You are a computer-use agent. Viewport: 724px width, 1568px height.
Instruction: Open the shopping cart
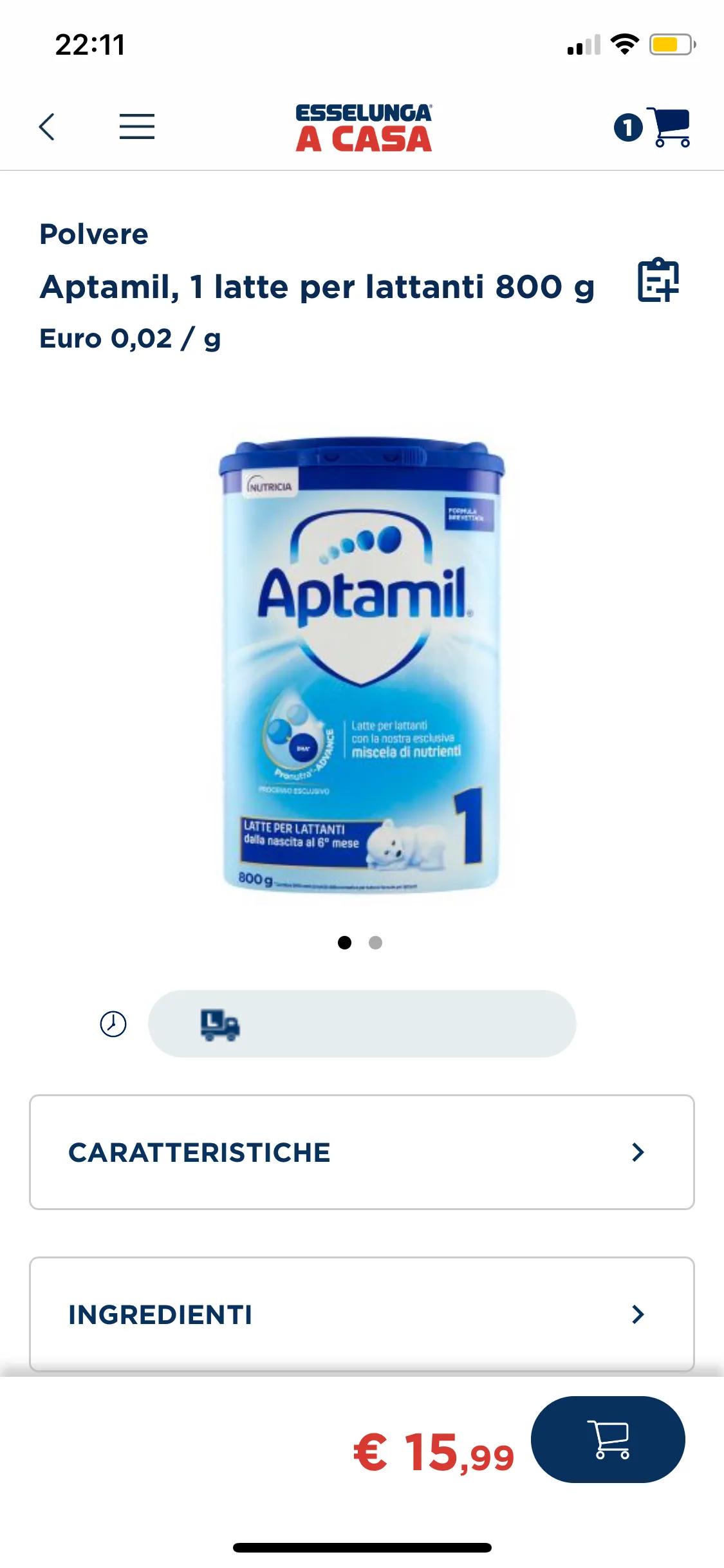point(669,127)
